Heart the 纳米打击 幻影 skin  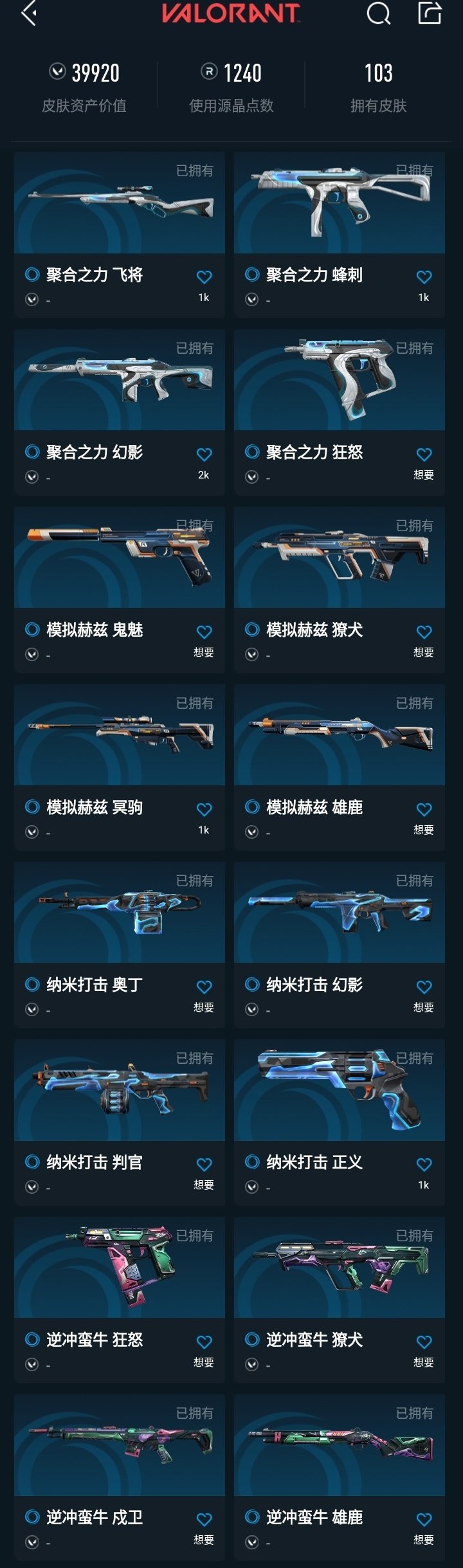point(424,987)
